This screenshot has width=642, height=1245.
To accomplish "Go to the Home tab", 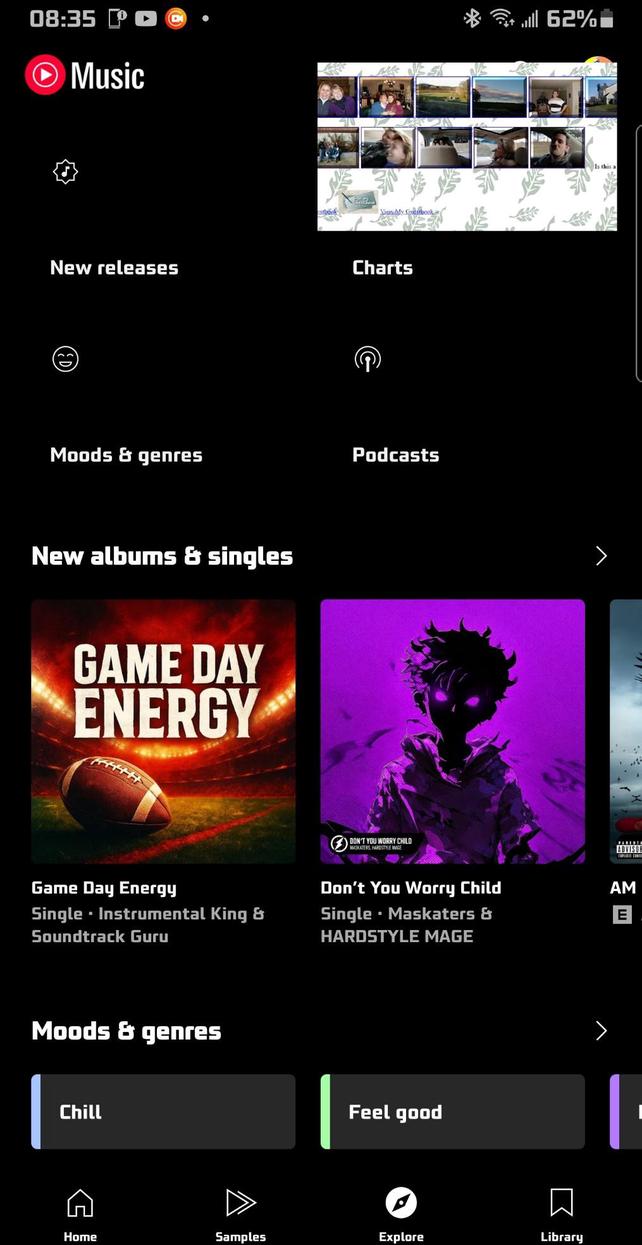I will pos(80,1213).
